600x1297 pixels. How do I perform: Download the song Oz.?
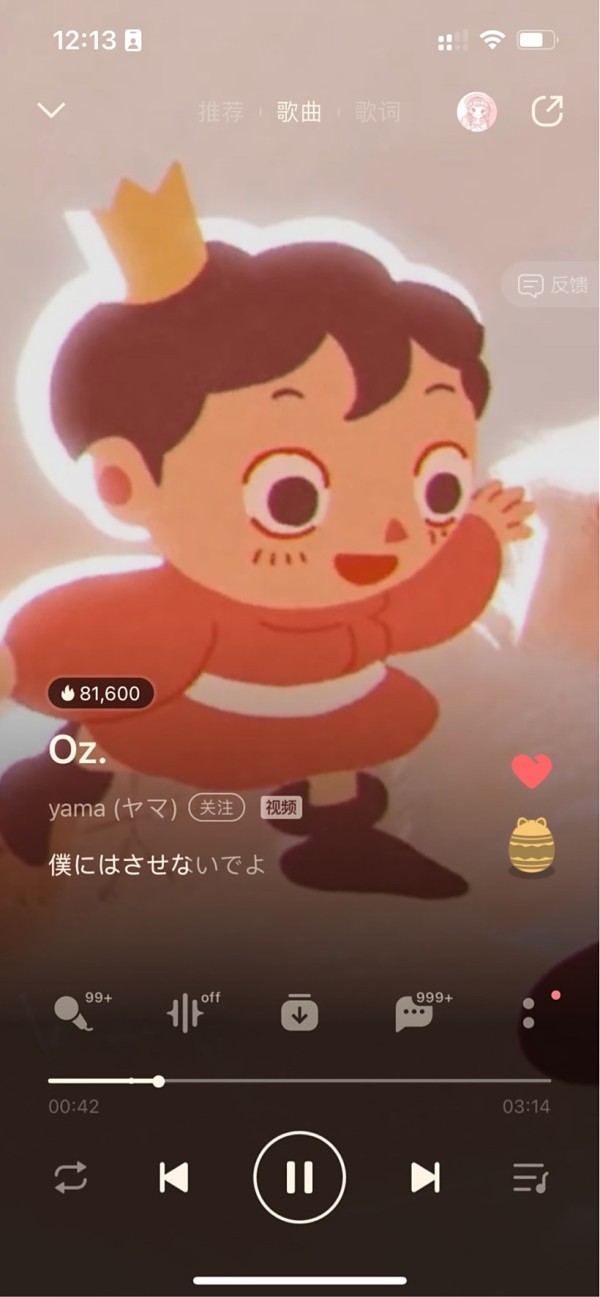[x=299, y=1014]
